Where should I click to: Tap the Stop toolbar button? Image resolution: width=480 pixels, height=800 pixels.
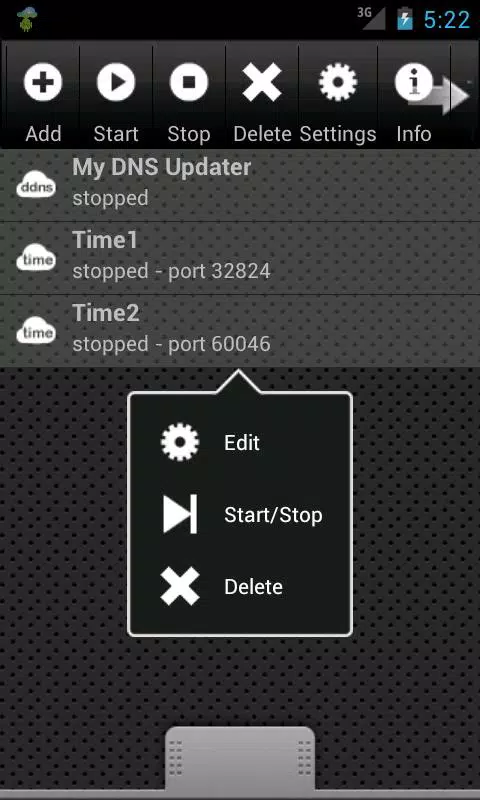click(189, 95)
